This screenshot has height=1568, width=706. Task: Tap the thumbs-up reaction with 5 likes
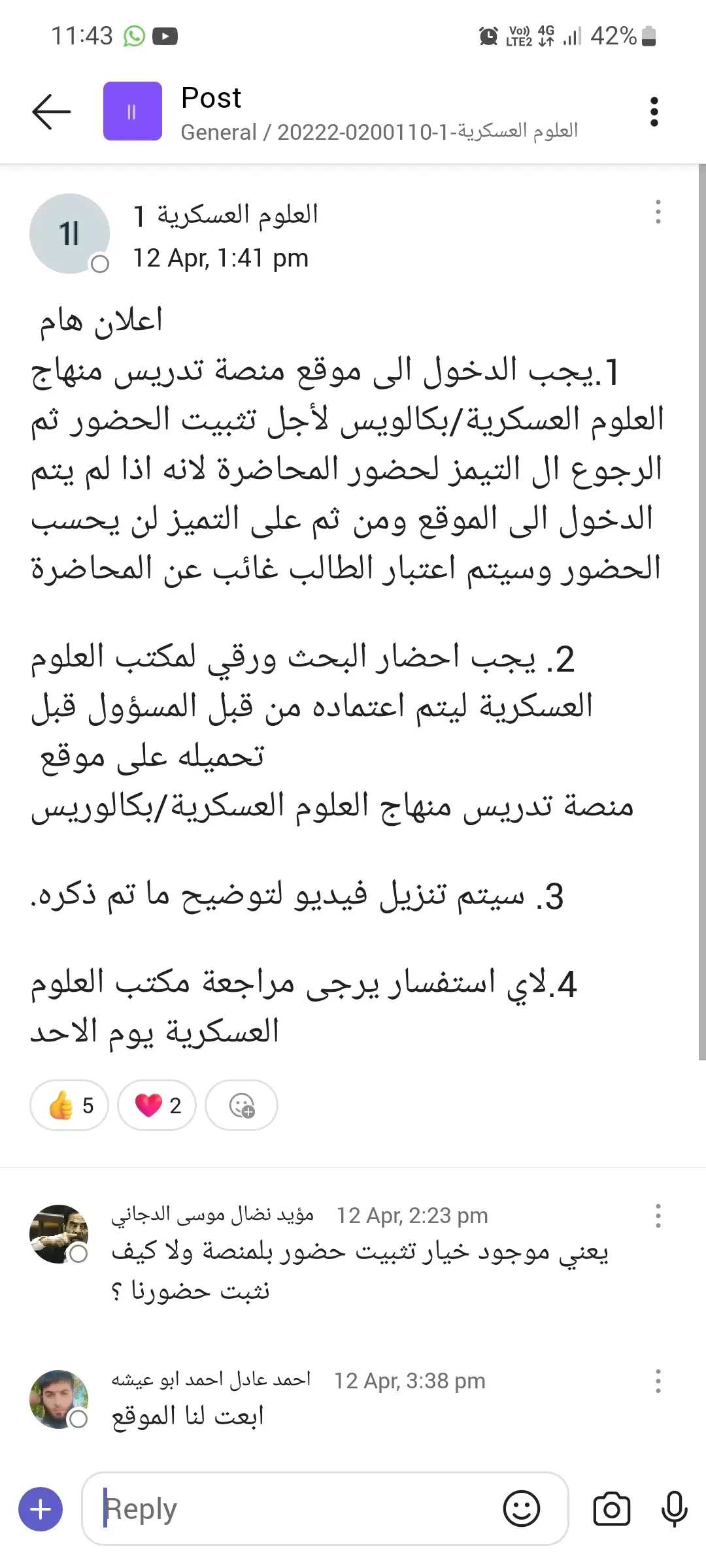pos(69,1105)
